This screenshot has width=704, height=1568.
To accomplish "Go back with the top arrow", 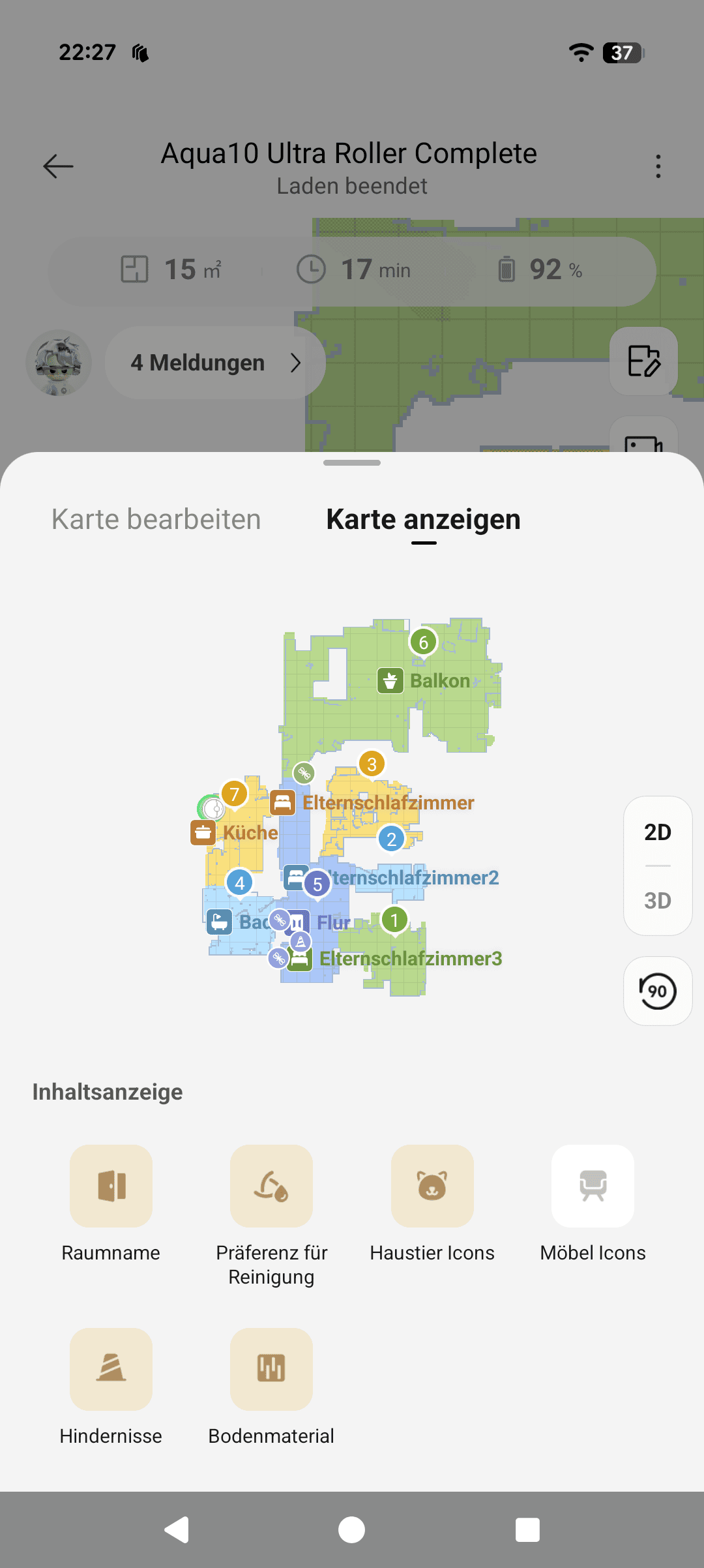I will point(58,166).
